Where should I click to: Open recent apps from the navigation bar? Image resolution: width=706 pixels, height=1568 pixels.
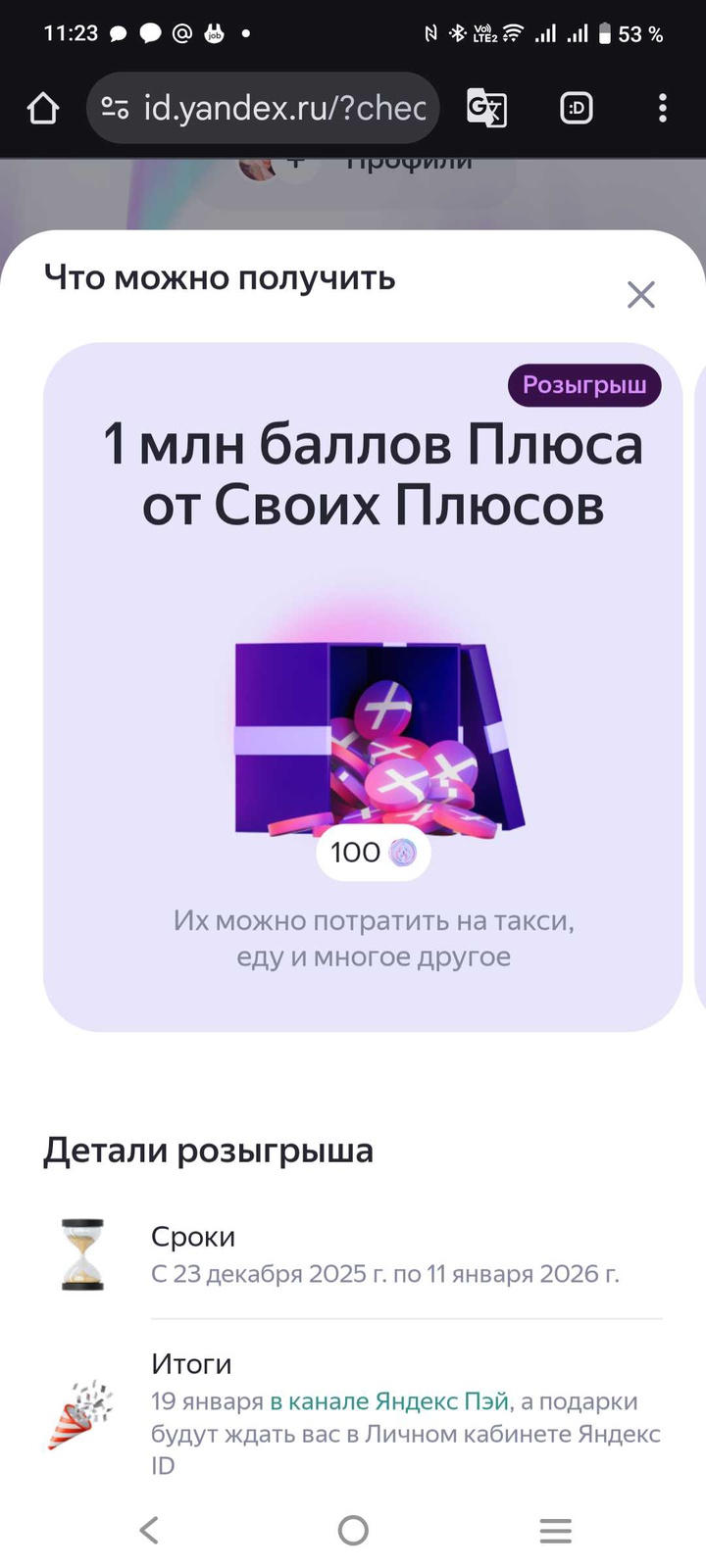click(555, 1530)
